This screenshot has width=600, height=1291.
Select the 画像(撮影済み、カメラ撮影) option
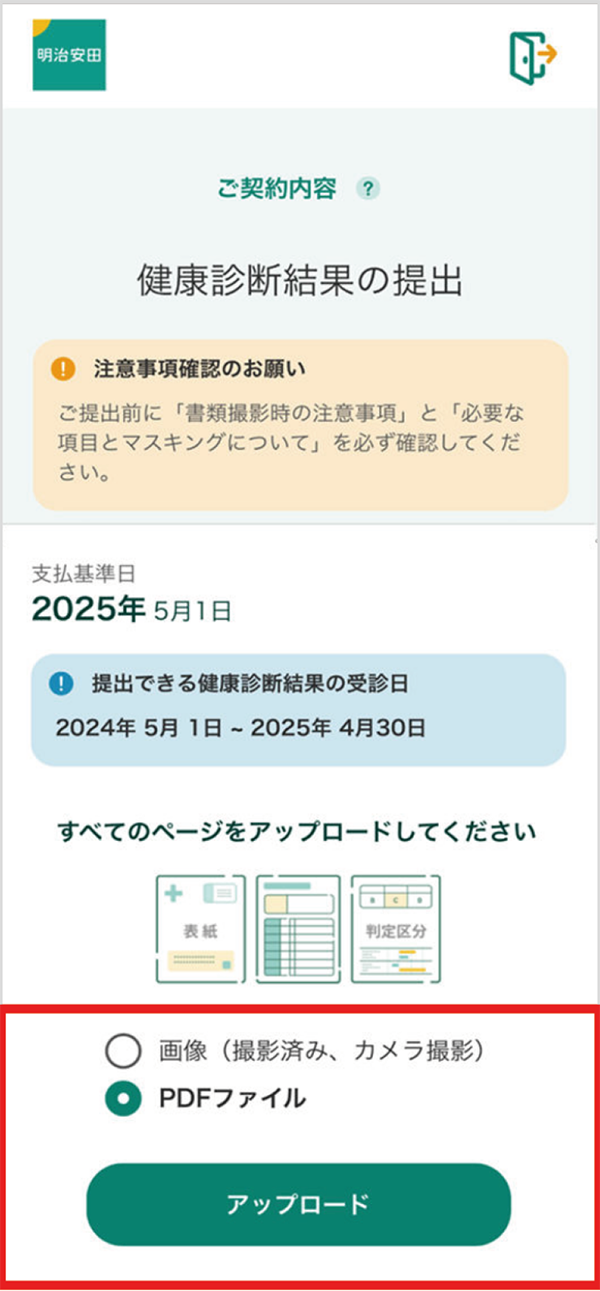pyautogui.click(x=123, y=1051)
